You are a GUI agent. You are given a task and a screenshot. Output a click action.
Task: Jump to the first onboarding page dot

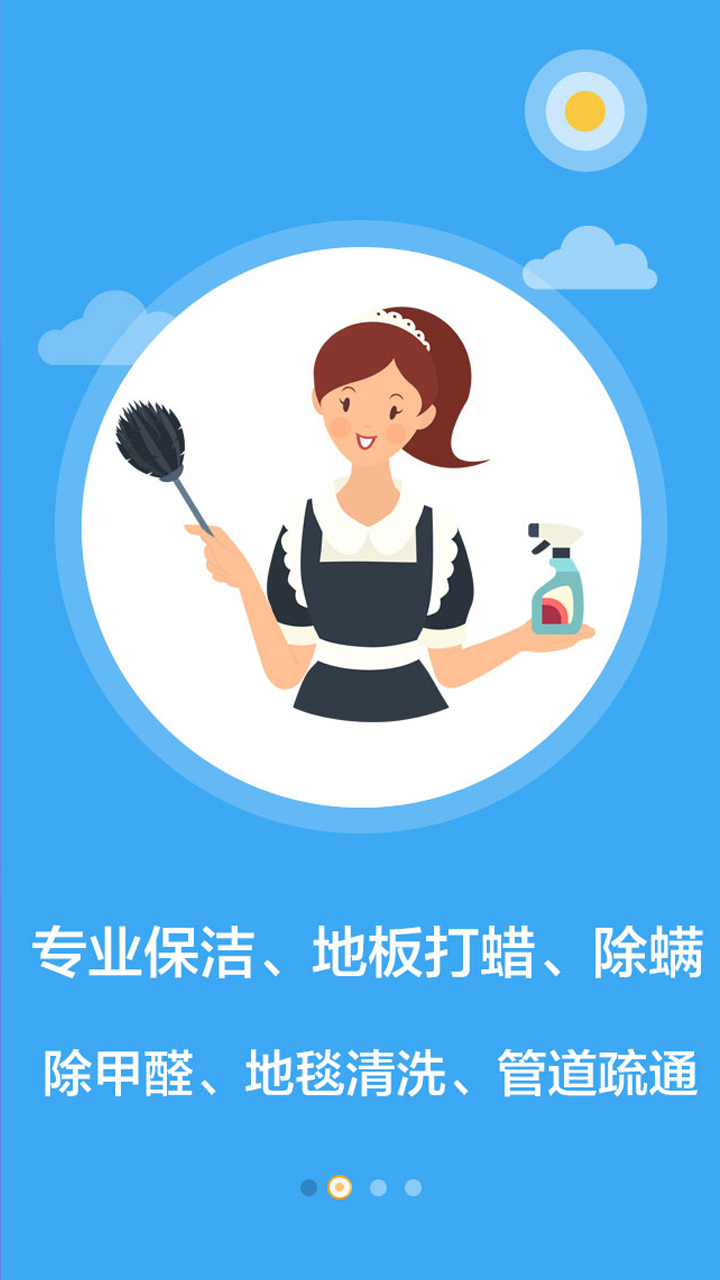309,1187
